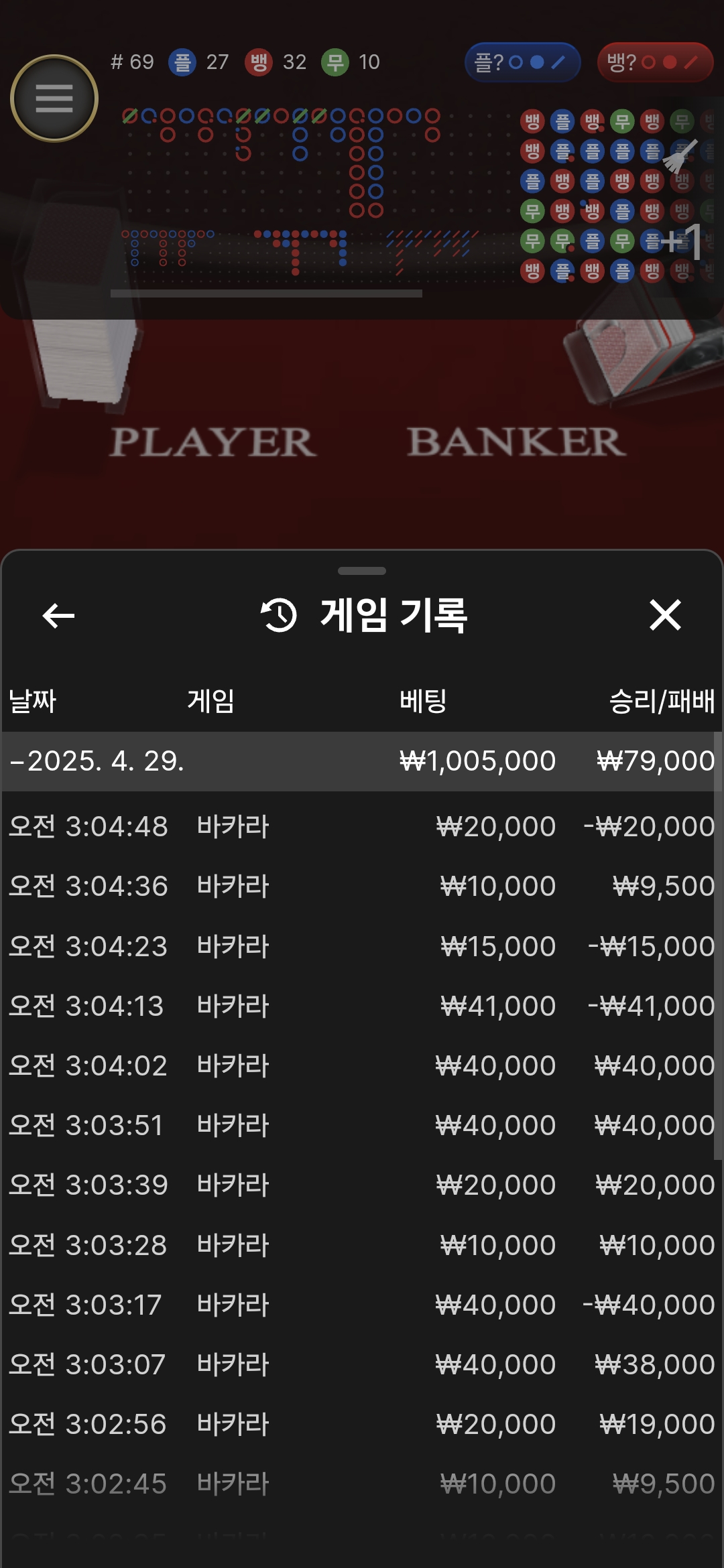
Task: Tap the 플? player prediction button
Action: [522, 62]
